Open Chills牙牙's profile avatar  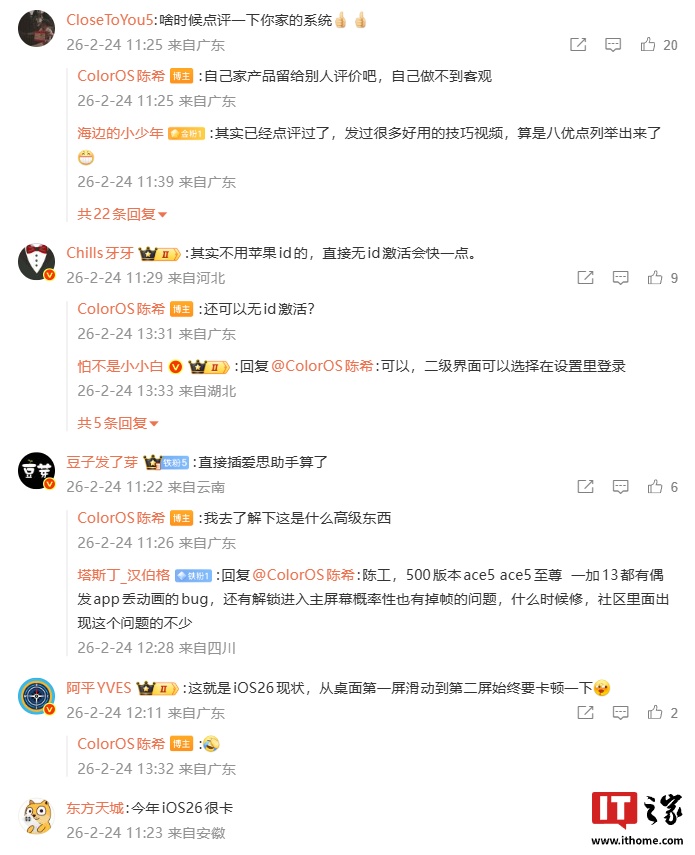pyautogui.click(x=36, y=263)
